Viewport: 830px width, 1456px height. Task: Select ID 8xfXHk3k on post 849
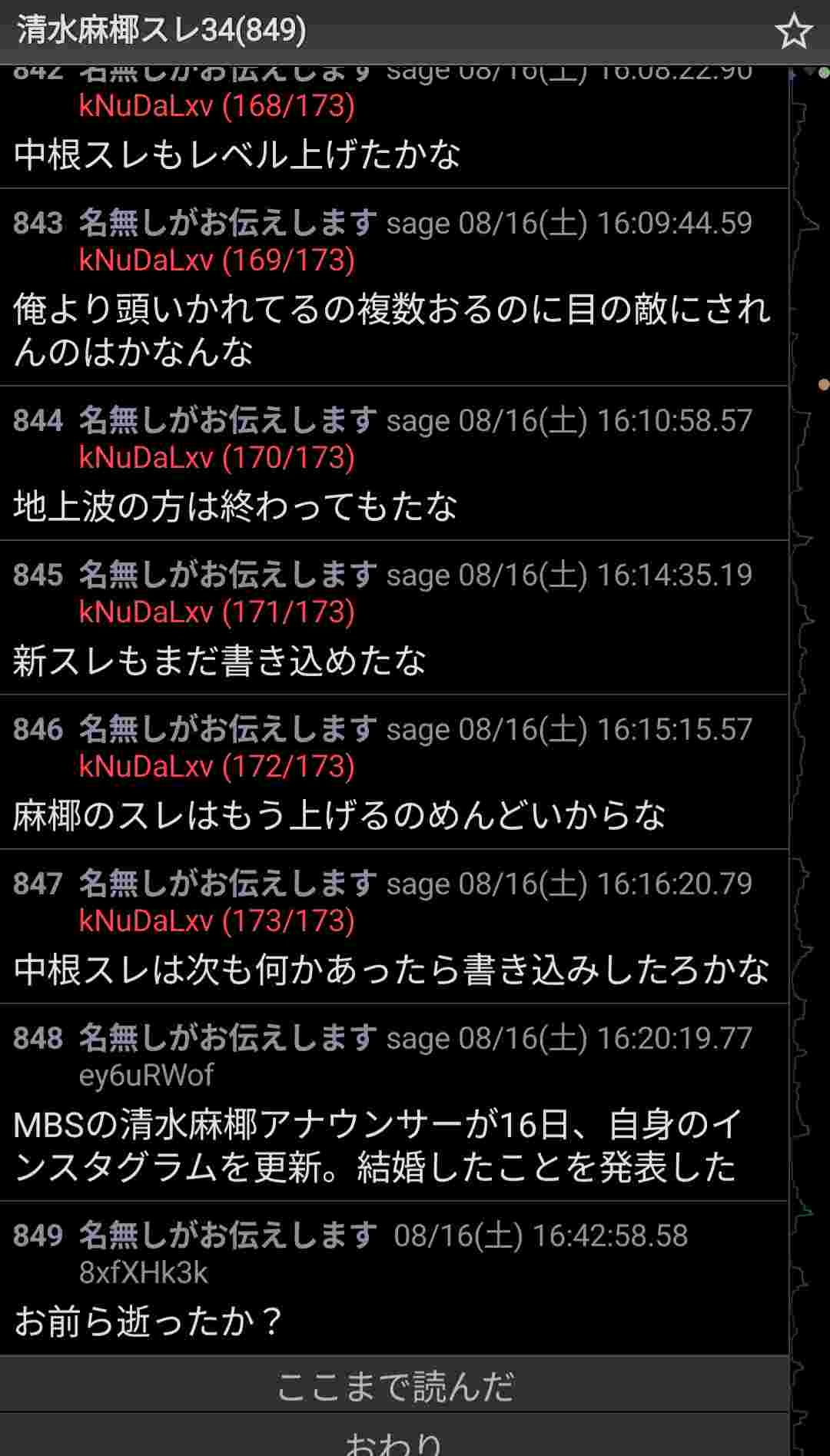[x=143, y=1273]
